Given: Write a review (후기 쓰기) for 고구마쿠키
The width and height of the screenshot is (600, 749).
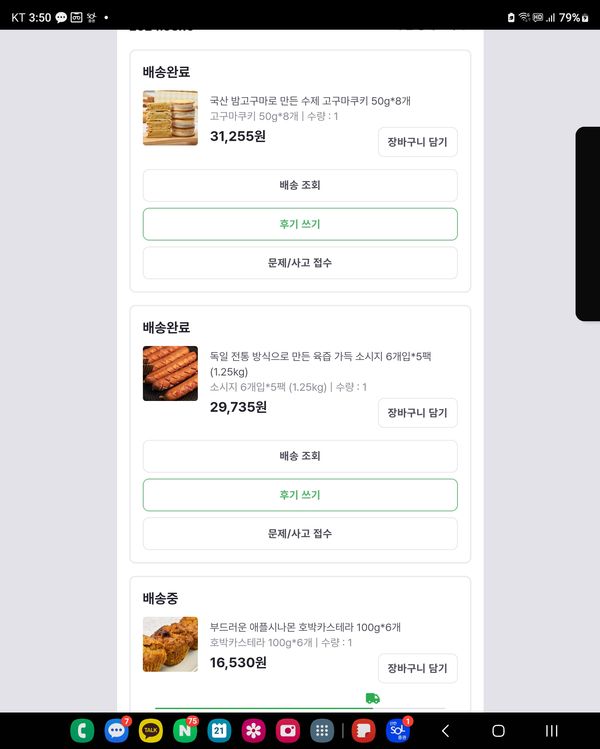Looking at the screenshot, I should coord(300,224).
